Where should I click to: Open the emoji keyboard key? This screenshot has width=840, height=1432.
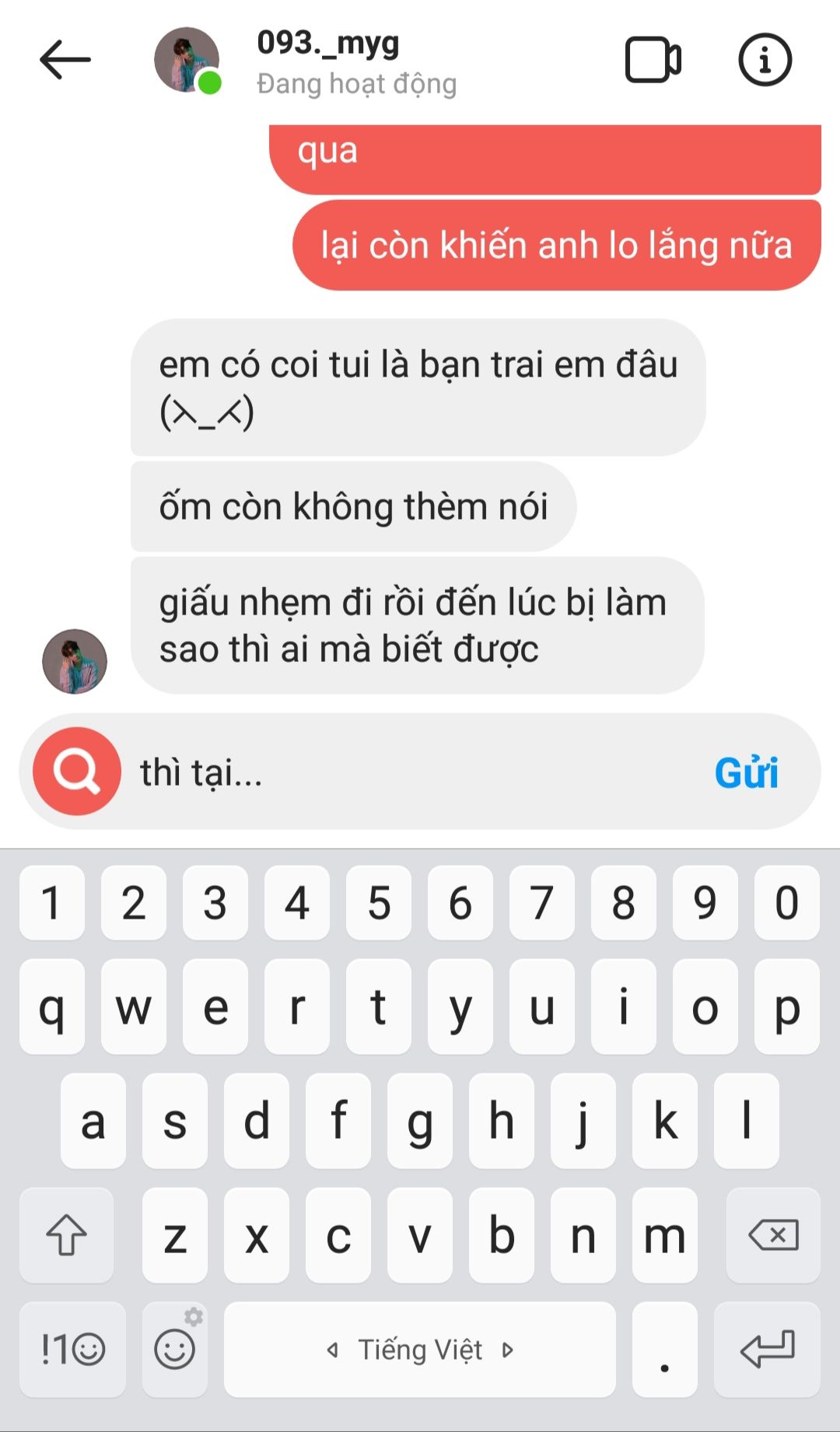pyautogui.click(x=175, y=1349)
